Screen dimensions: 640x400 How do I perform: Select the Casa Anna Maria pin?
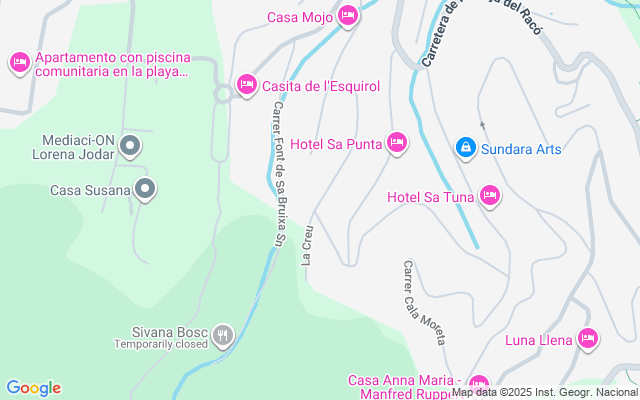point(478,384)
